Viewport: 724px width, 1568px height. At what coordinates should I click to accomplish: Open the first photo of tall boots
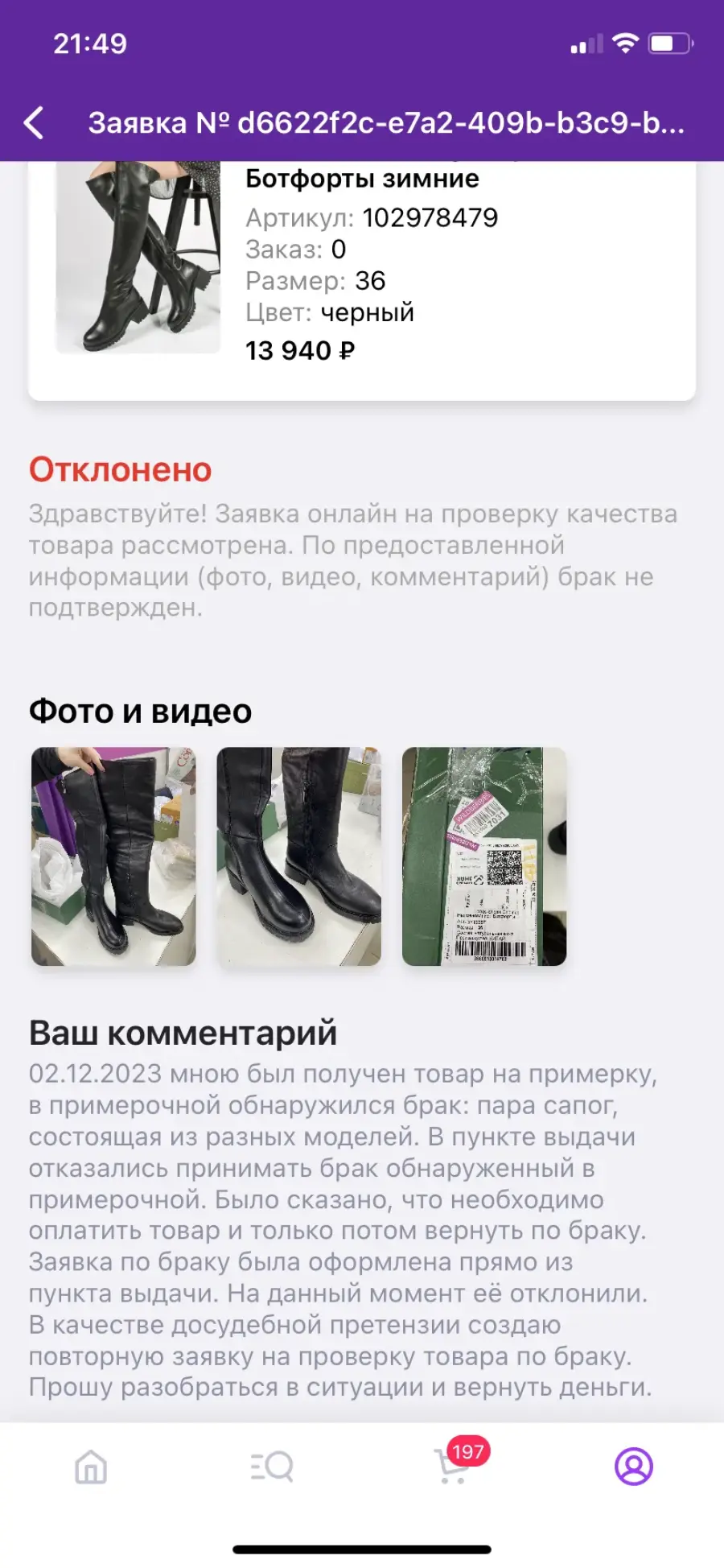(x=113, y=856)
